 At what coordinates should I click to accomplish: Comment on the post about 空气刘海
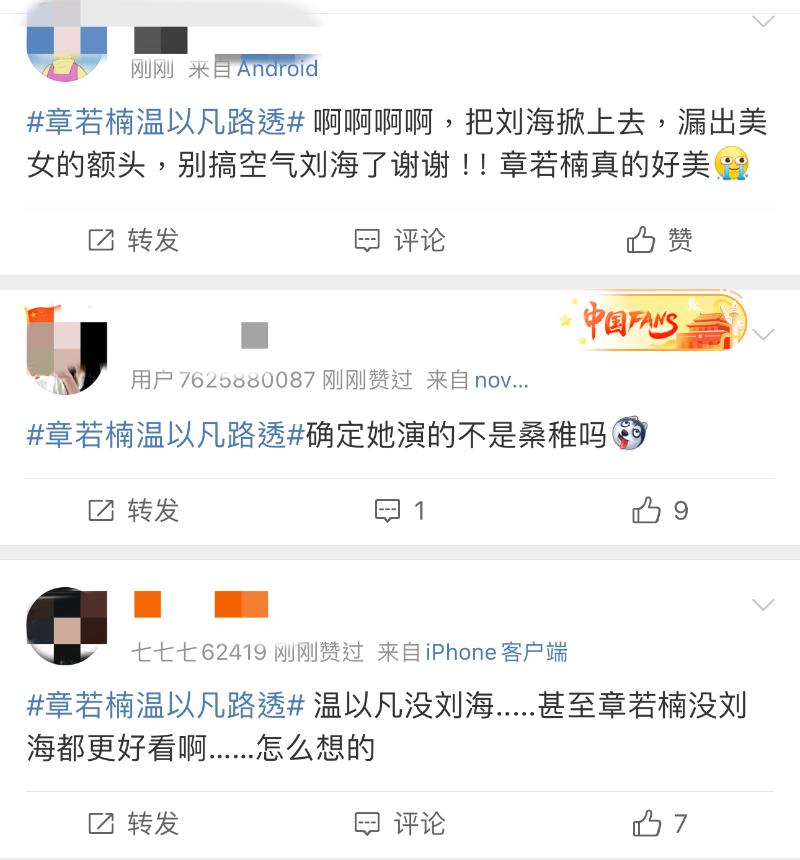click(x=400, y=240)
